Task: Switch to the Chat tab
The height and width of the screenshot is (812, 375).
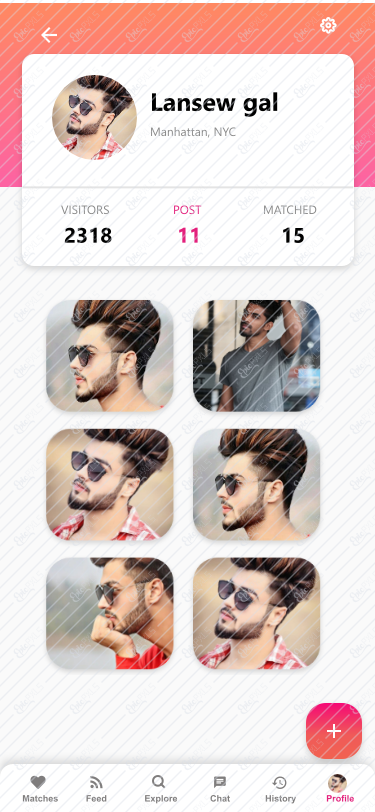Action: pyautogui.click(x=220, y=789)
